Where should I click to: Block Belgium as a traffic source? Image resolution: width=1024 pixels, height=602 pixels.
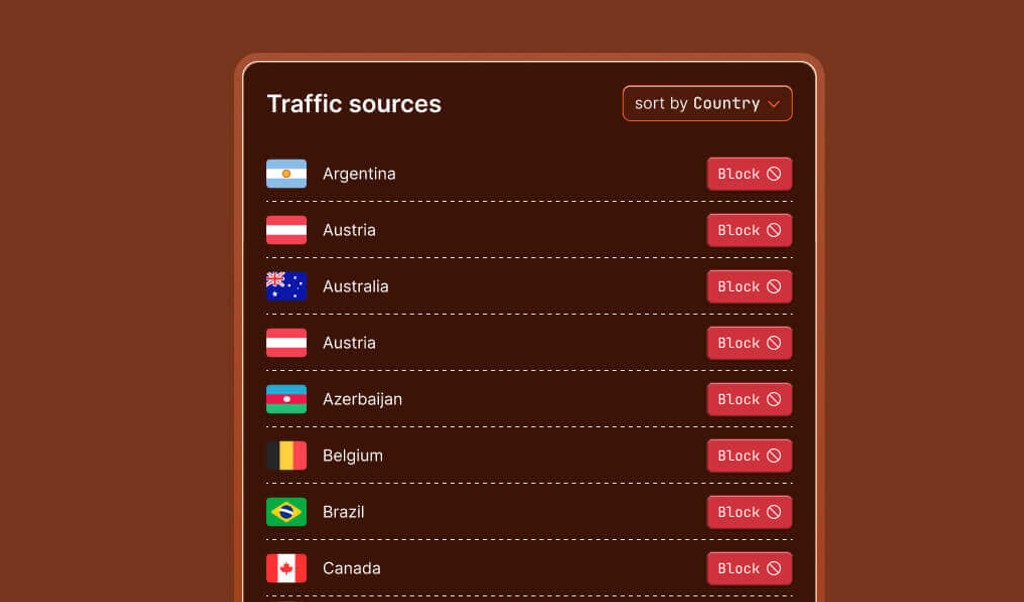(x=749, y=456)
